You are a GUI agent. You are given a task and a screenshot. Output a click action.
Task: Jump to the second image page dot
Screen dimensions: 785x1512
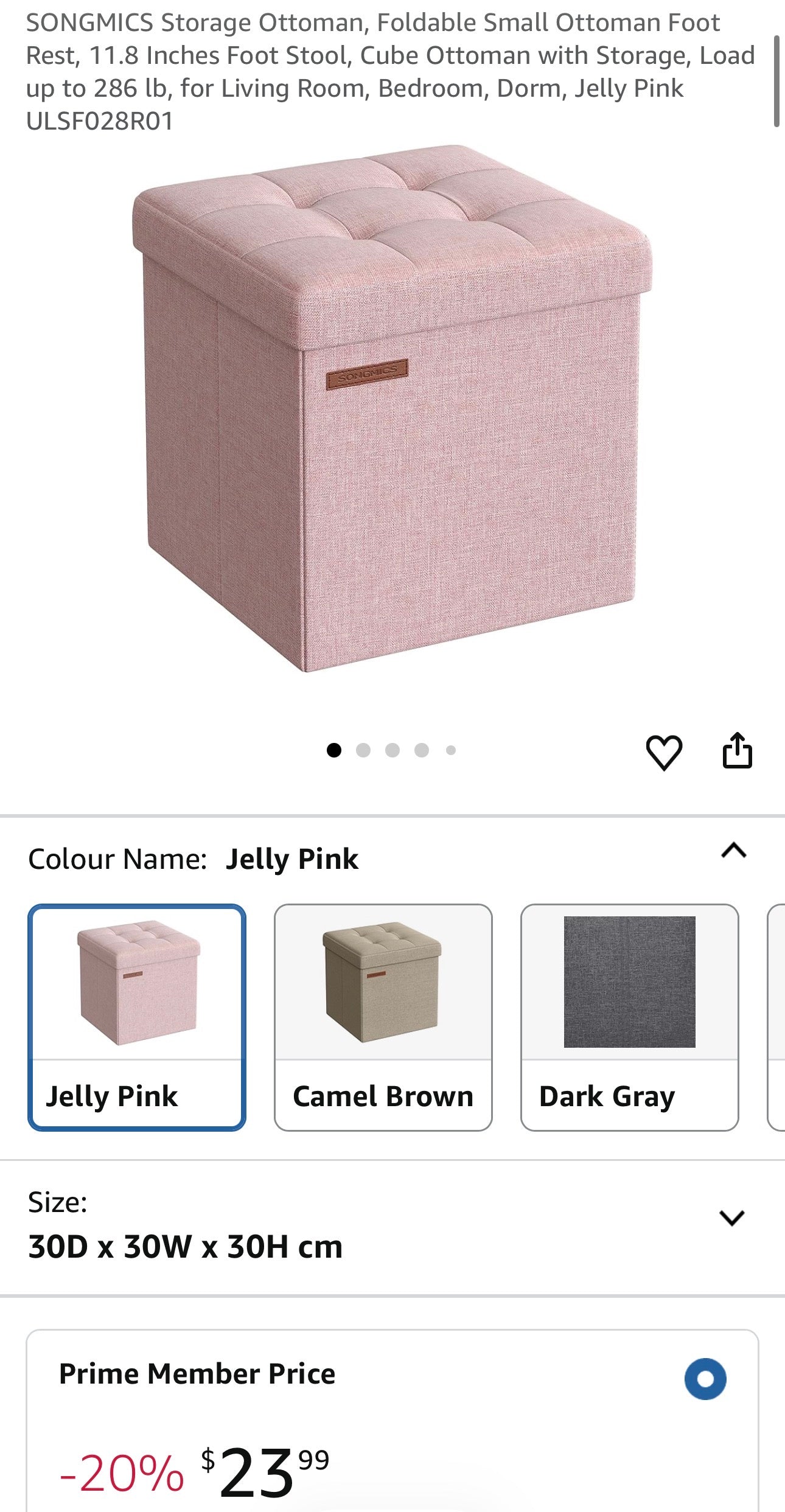point(363,750)
